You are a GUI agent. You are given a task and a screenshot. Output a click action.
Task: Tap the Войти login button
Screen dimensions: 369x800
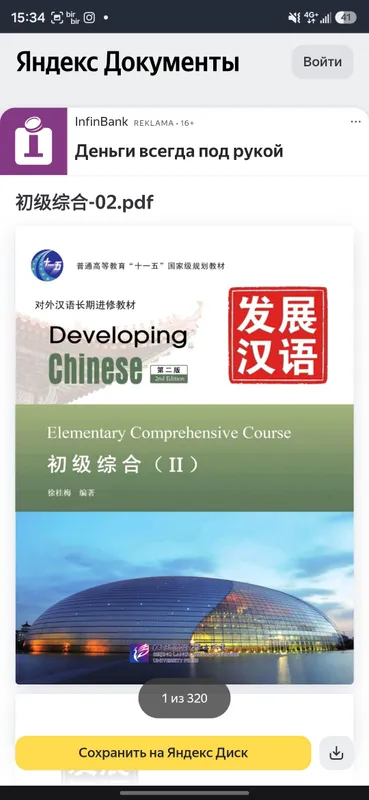click(x=323, y=62)
